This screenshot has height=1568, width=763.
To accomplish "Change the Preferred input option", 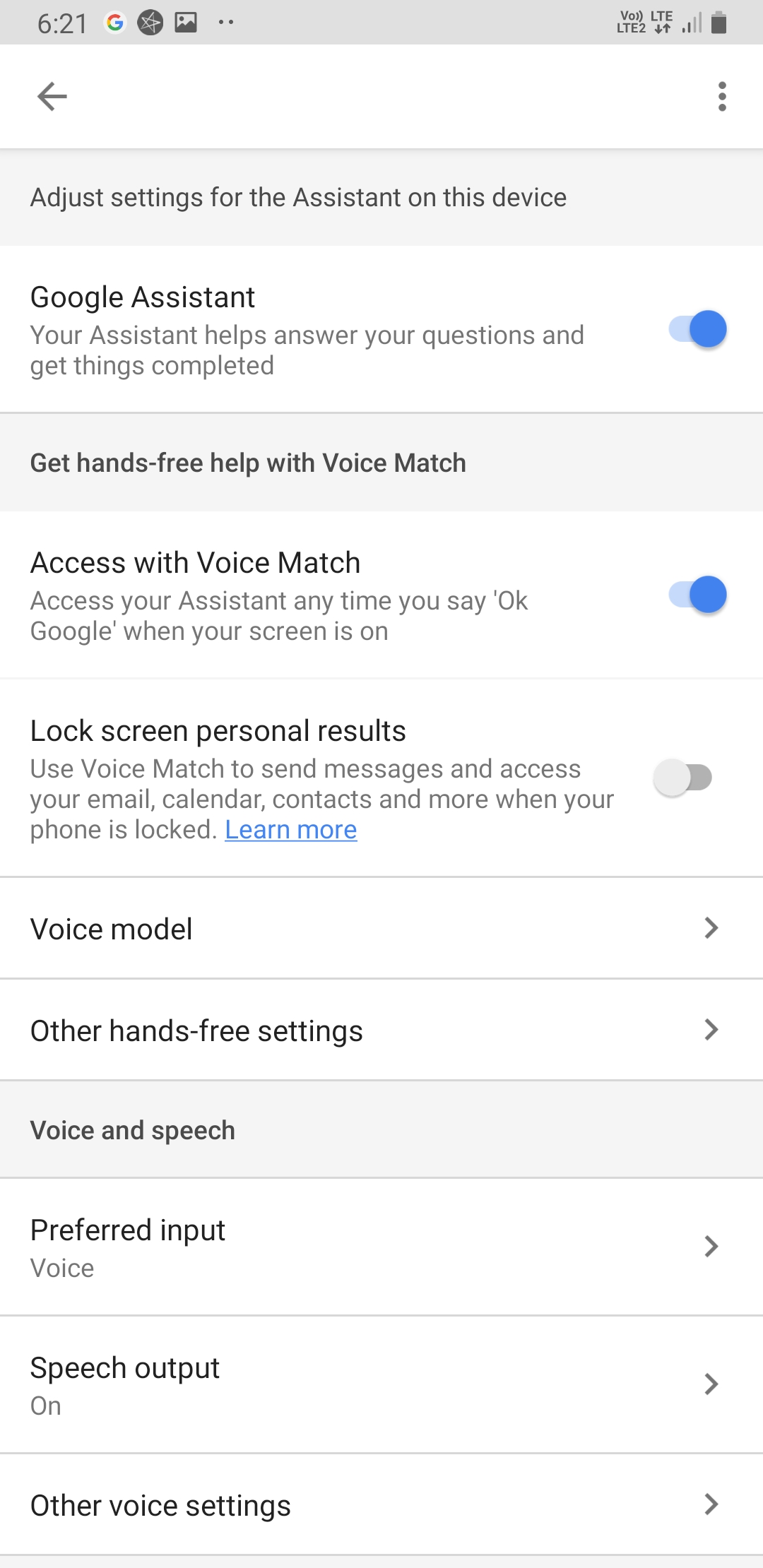I will (x=381, y=1247).
